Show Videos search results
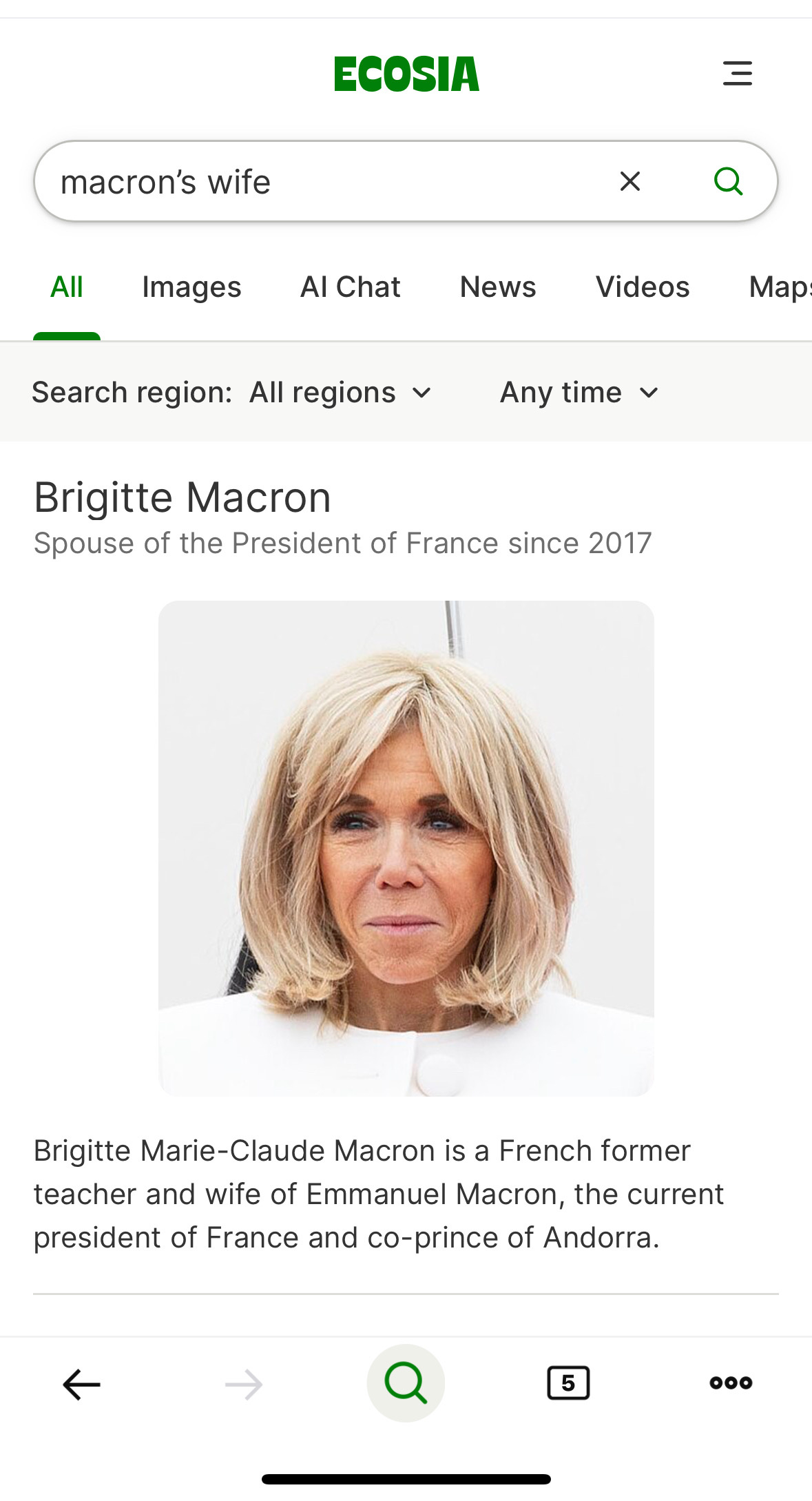The image size is (812, 1501). pyautogui.click(x=643, y=287)
